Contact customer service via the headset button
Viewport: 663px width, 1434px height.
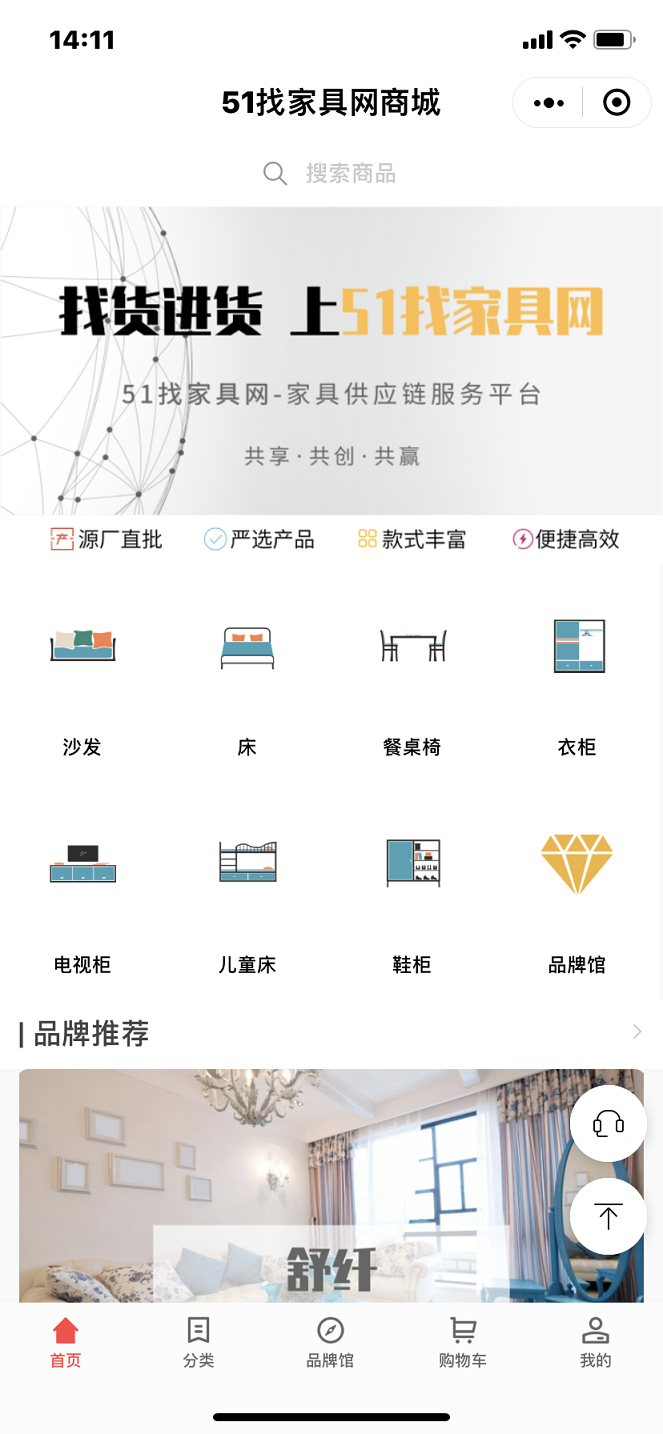pyautogui.click(x=608, y=1124)
